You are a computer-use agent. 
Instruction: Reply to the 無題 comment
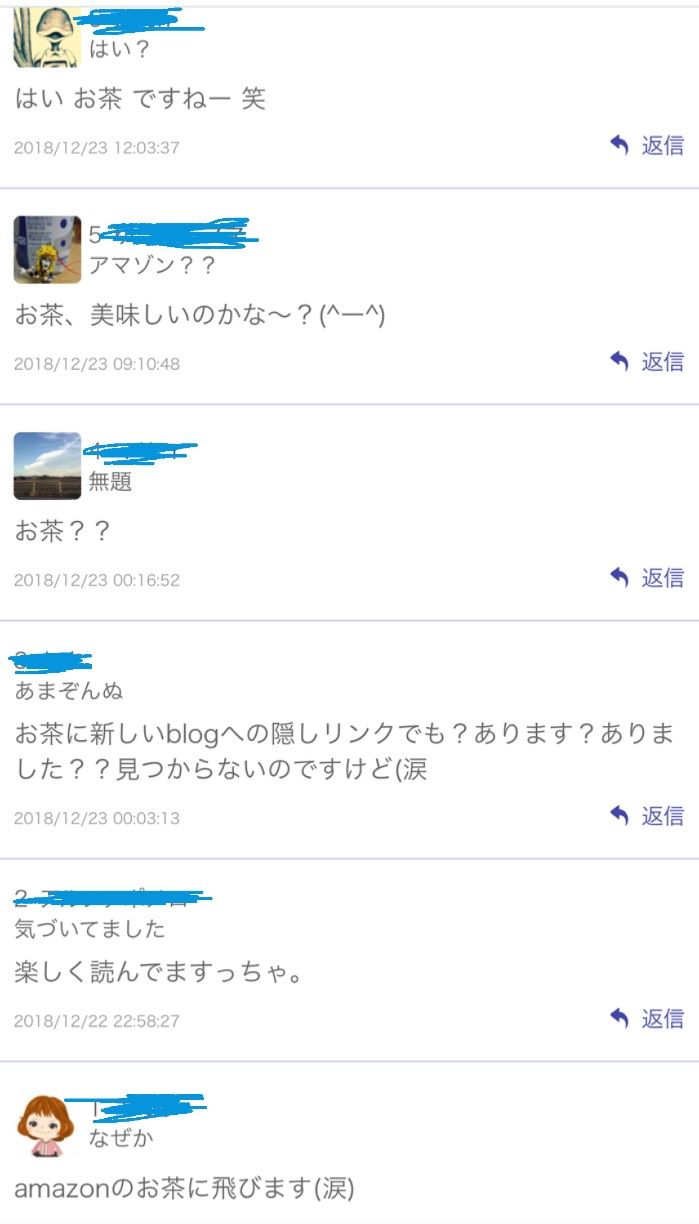pyautogui.click(x=647, y=577)
